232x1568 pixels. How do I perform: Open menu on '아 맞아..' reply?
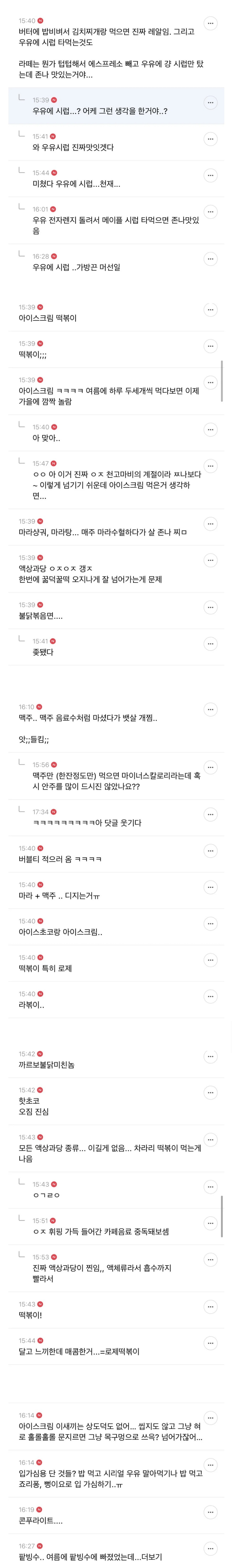210,430
